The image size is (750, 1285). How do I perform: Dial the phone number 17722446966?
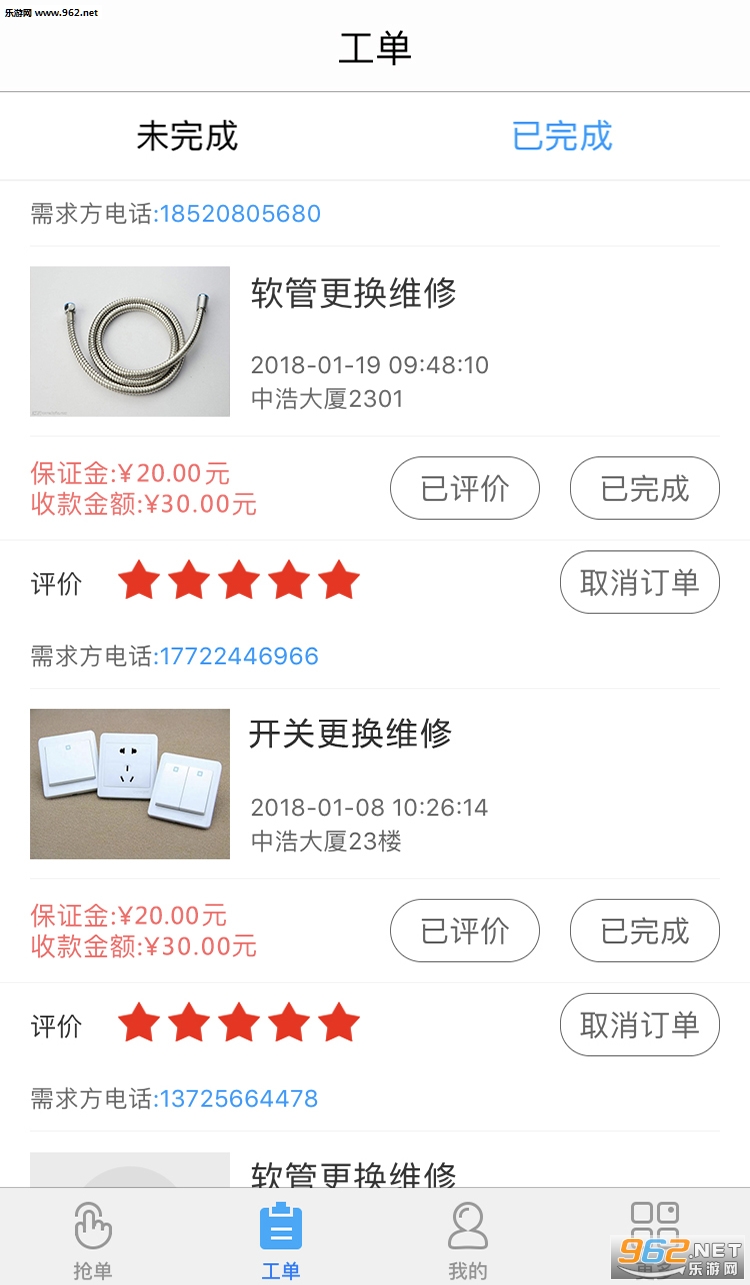pos(239,656)
